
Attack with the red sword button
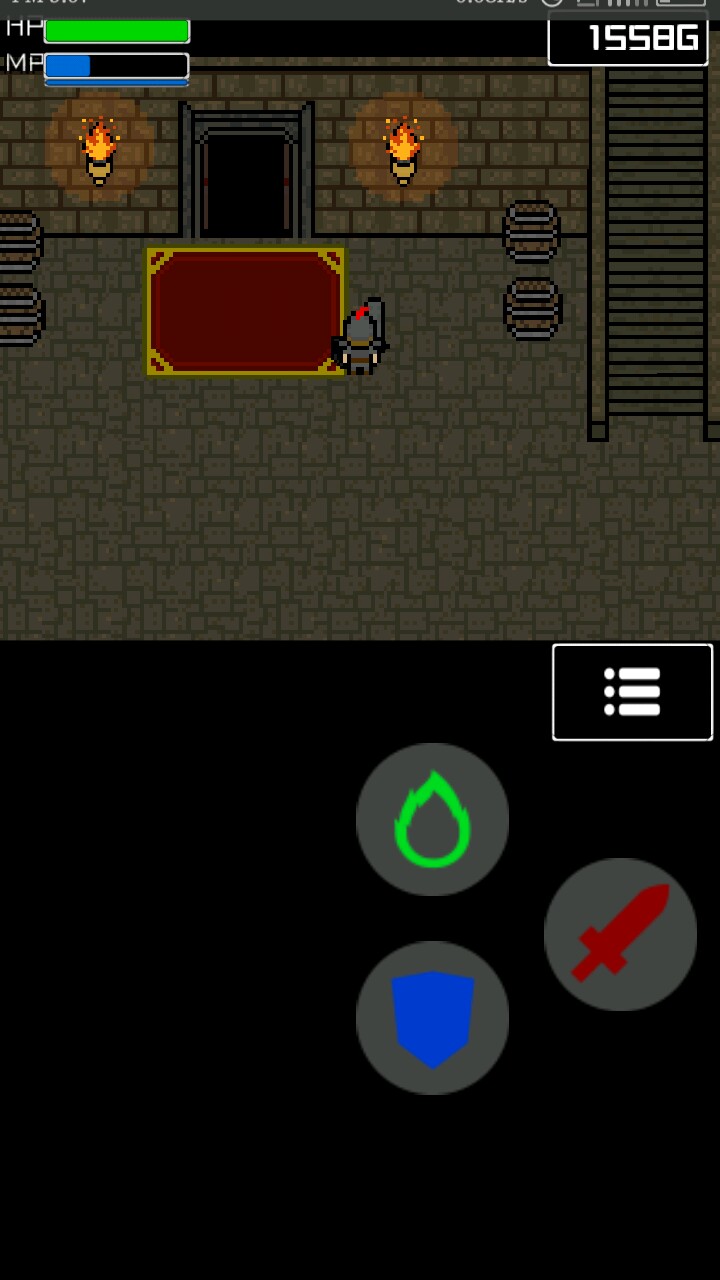click(x=620, y=934)
